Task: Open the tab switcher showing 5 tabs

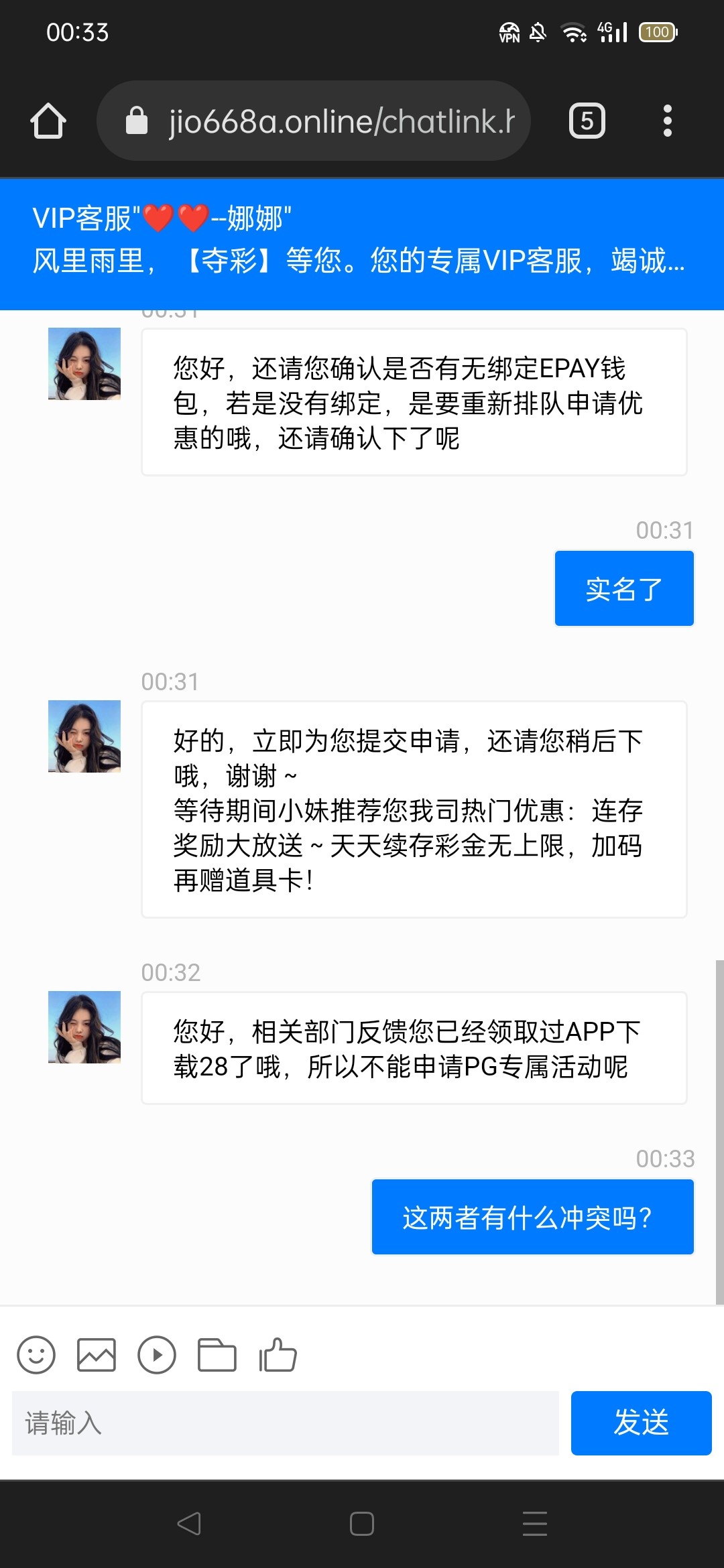Action: (x=587, y=121)
